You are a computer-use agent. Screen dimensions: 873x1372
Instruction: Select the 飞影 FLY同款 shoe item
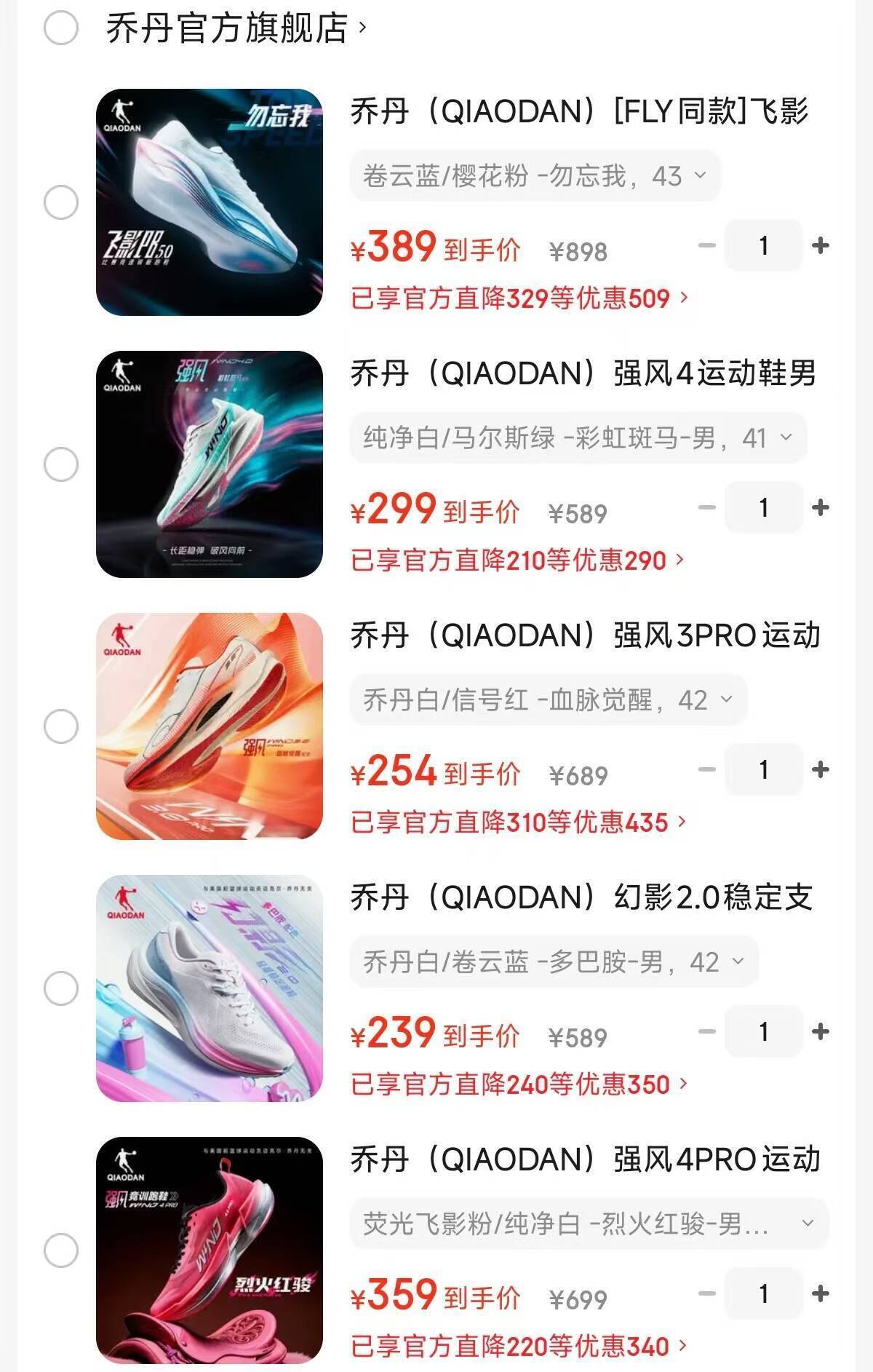(61, 202)
